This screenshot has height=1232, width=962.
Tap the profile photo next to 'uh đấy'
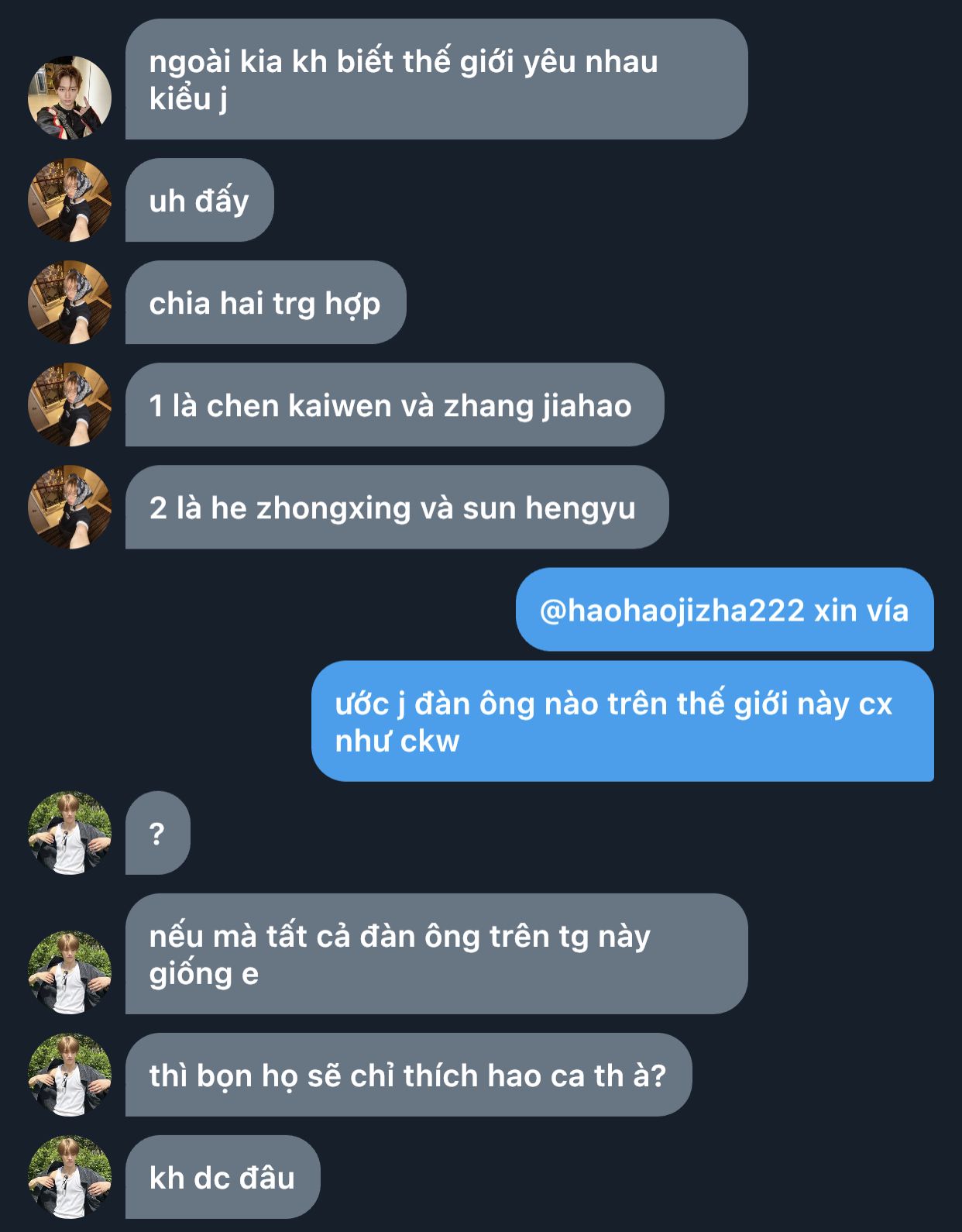tap(70, 200)
